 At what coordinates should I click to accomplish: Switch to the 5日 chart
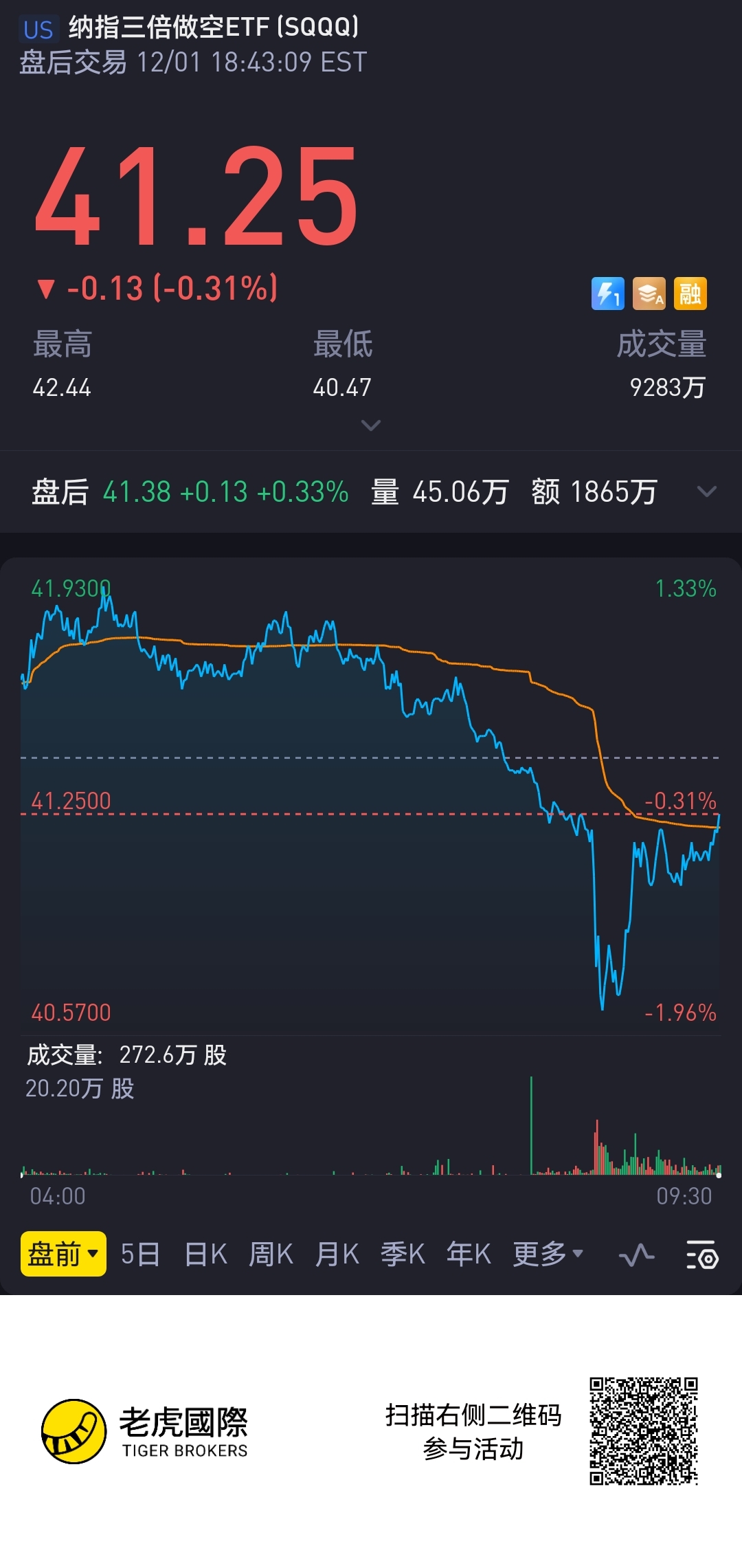pyautogui.click(x=140, y=1255)
